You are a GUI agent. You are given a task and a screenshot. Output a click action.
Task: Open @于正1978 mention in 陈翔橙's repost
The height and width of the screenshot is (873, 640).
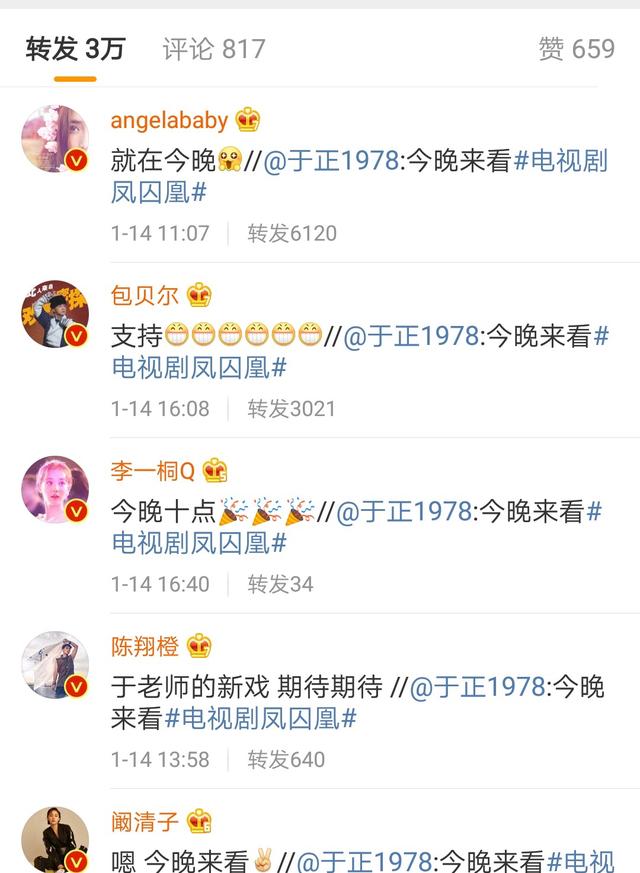(x=477, y=687)
